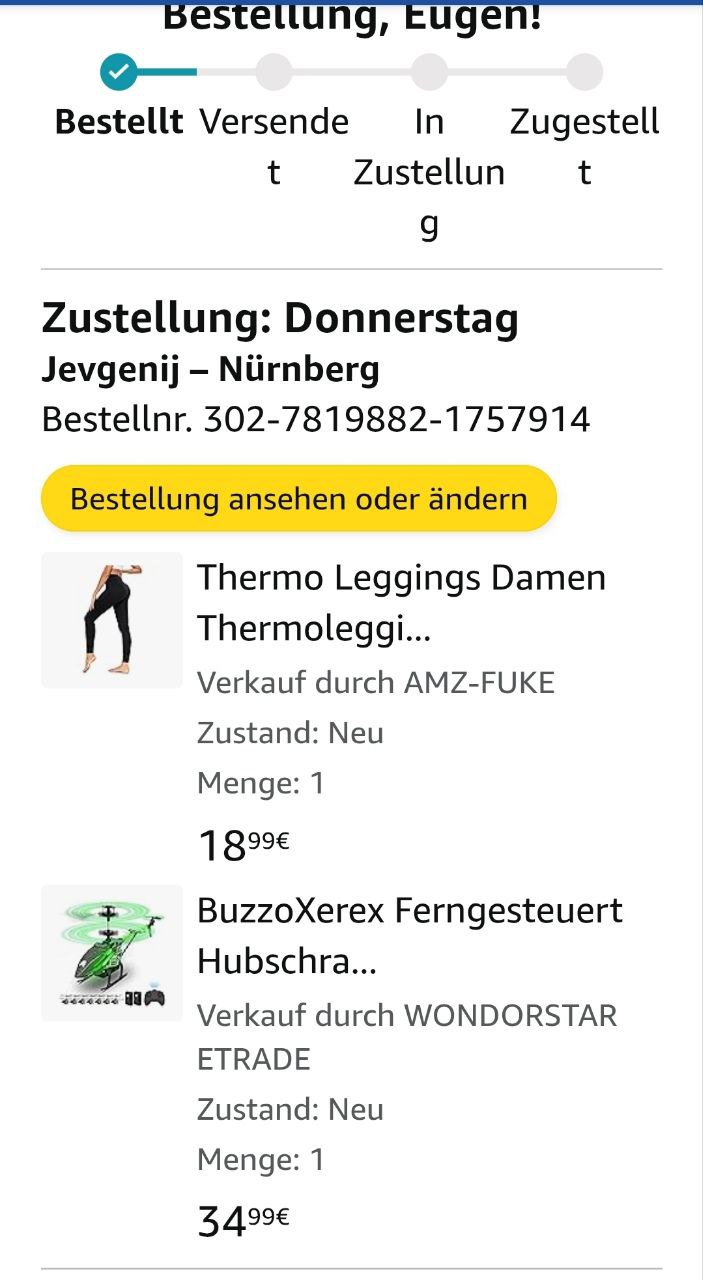
Task: Open the Thermo Leggings Damen title link
Action: [400, 603]
